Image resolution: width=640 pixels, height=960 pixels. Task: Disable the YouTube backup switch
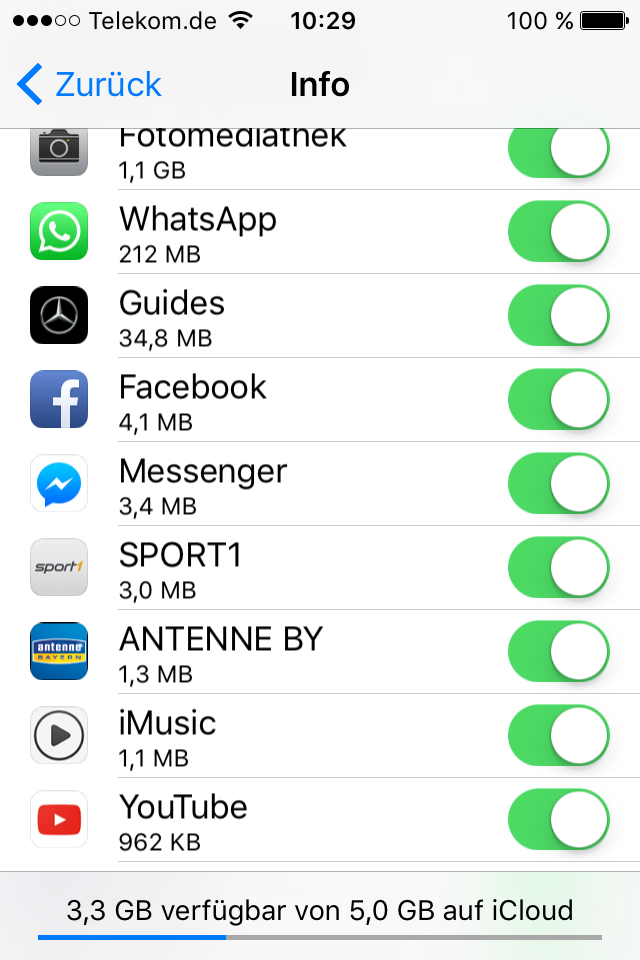(x=559, y=819)
